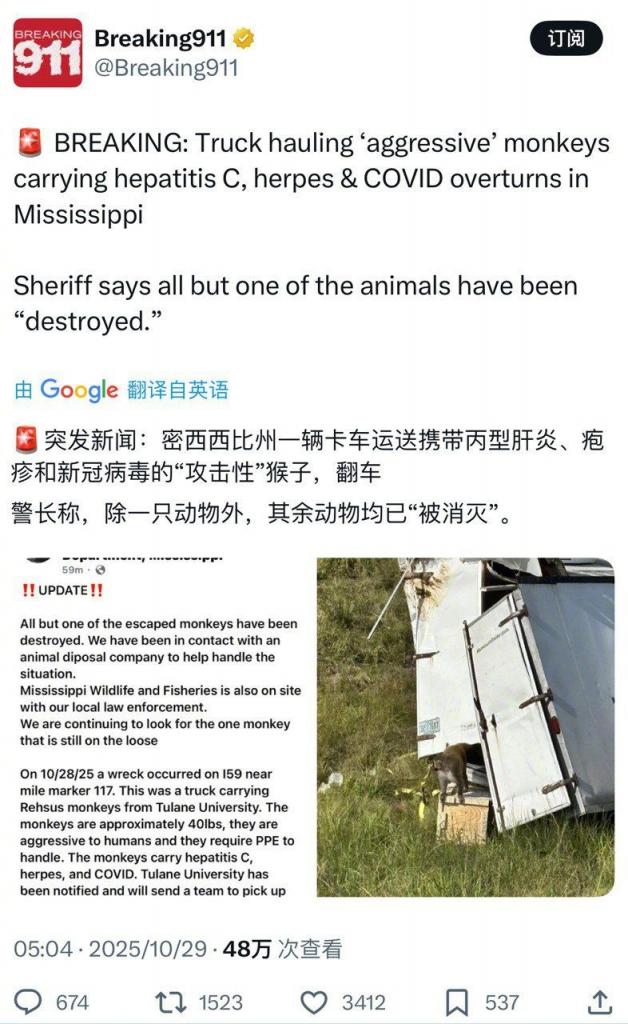The image size is (628, 1024).
Task: Open the overturned truck photo
Action: (465, 727)
